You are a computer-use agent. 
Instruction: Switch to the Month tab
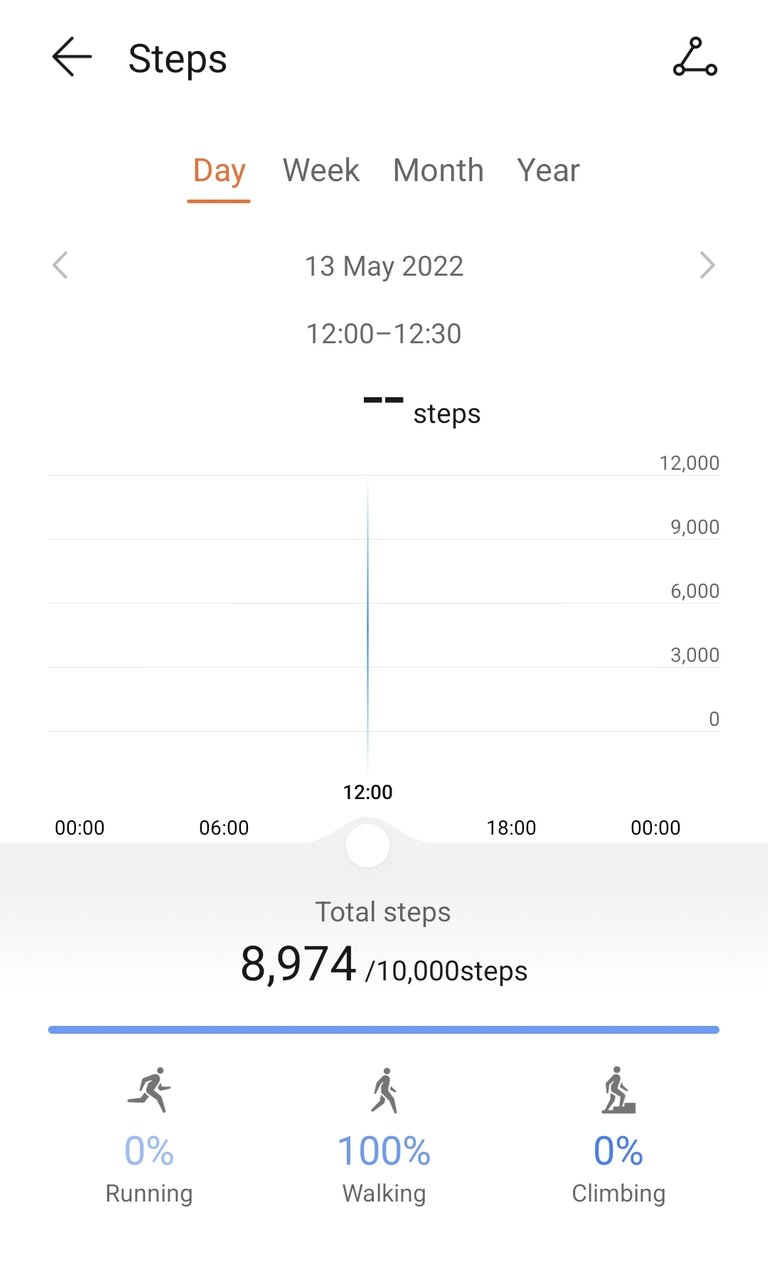tap(438, 171)
